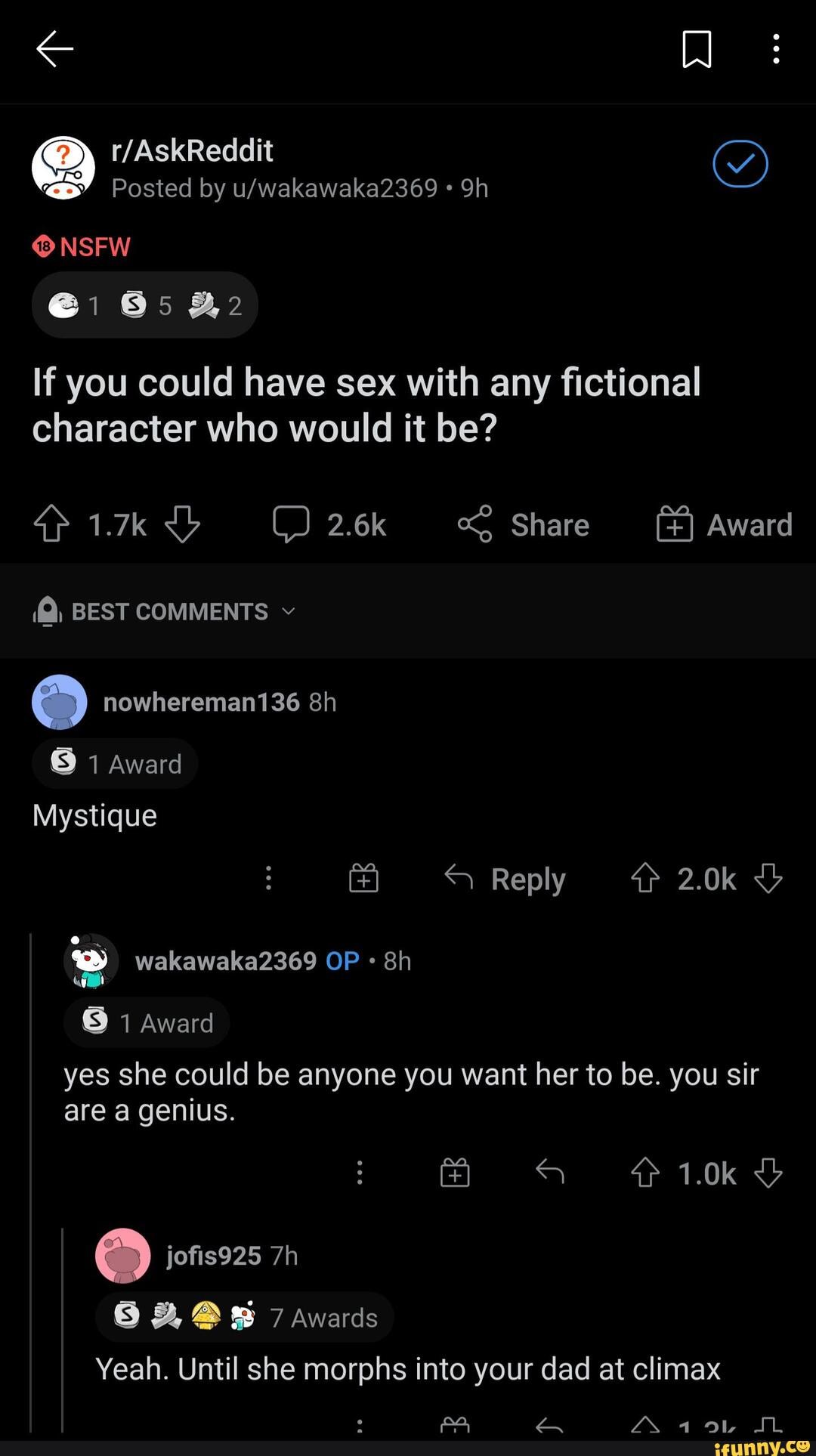Upvote the main post
Viewport: 816px width, 1456px height.
pyautogui.click(x=51, y=524)
